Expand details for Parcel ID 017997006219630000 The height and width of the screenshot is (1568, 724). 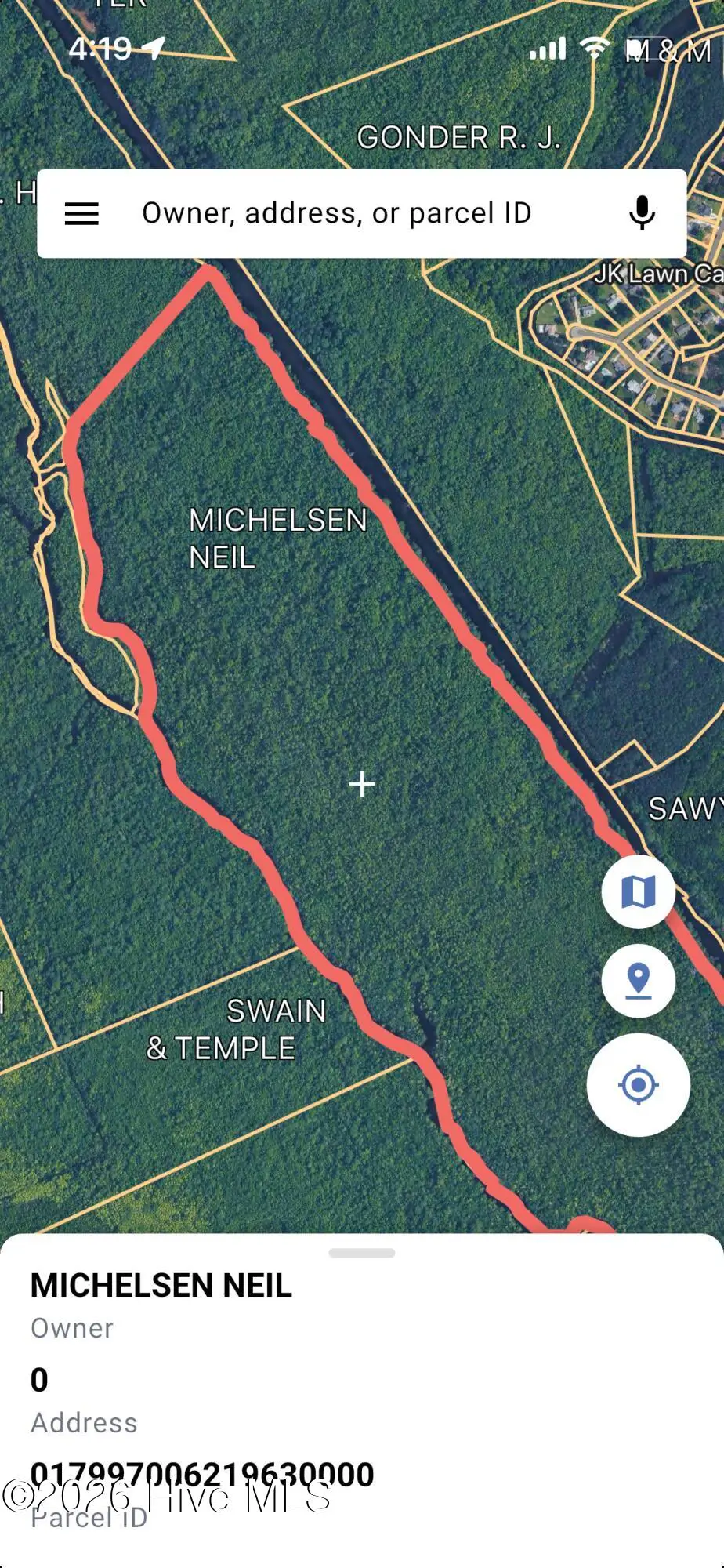[x=201, y=1473]
